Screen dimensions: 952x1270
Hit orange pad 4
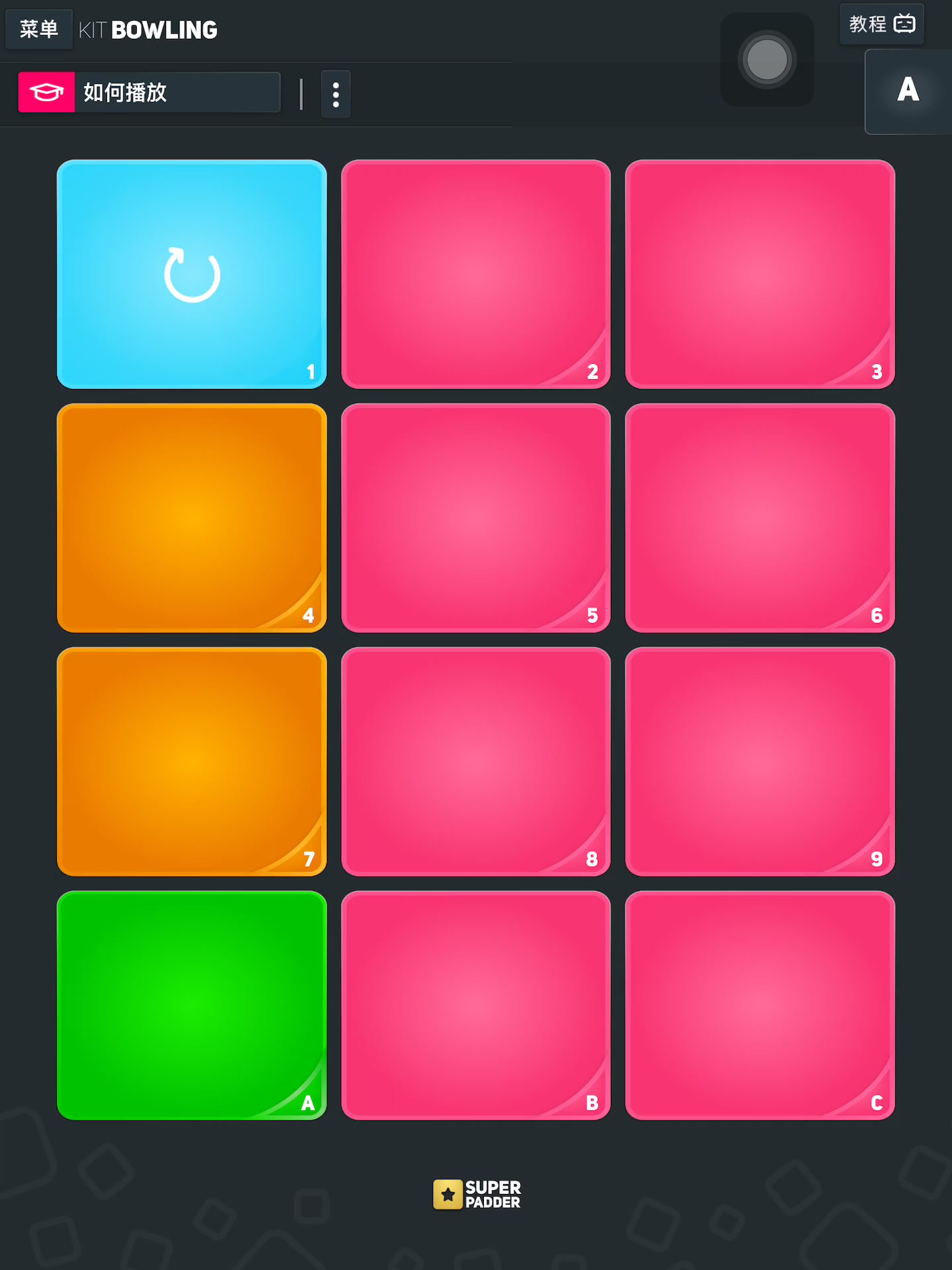192,518
